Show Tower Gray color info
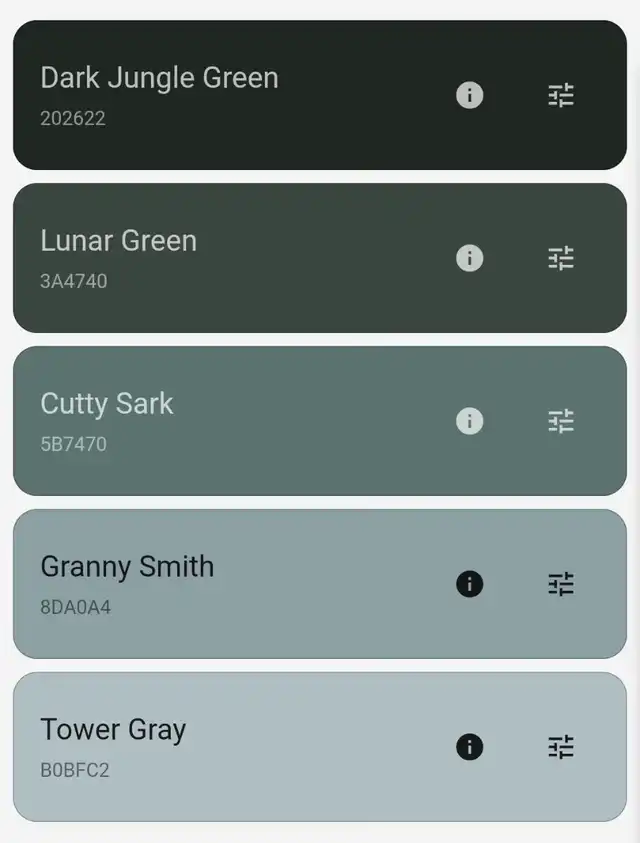Viewport: 640px width, 843px height. pos(469,747)
